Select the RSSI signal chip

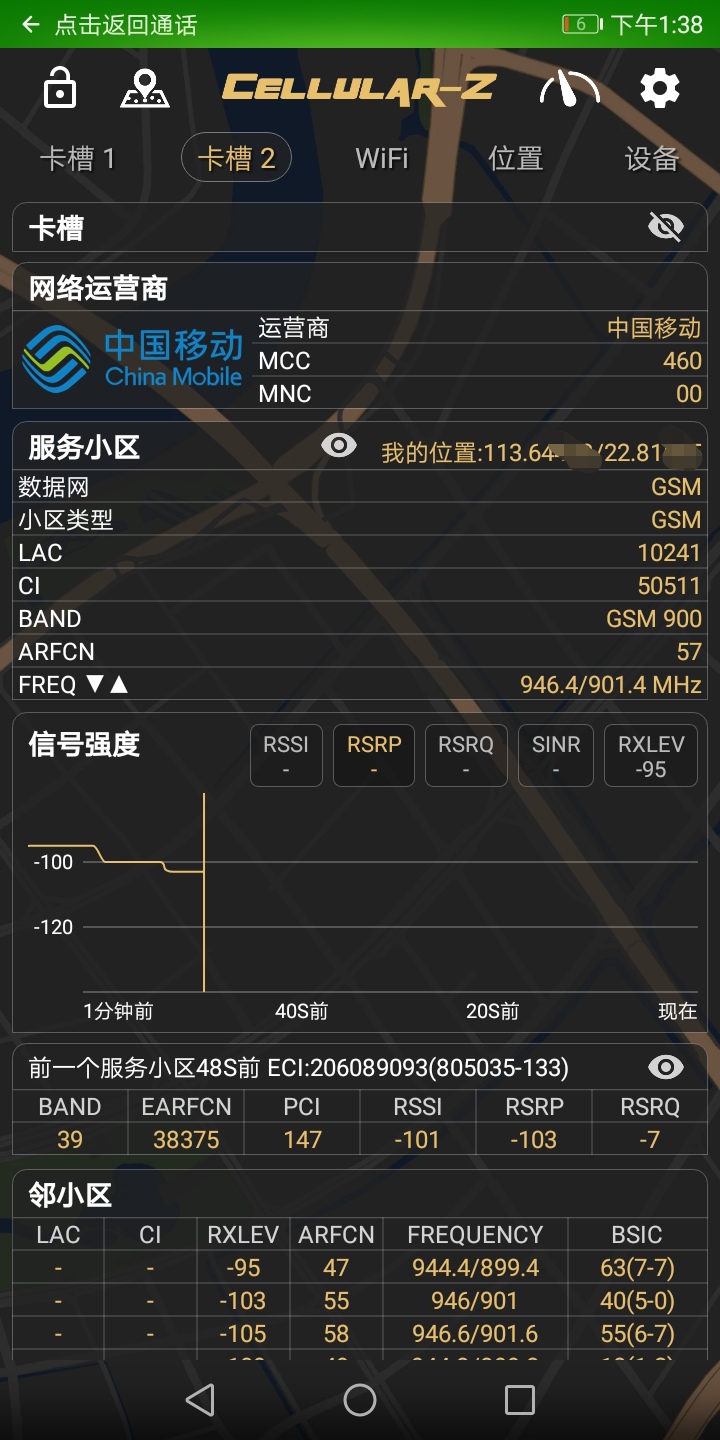pos(286,756)
